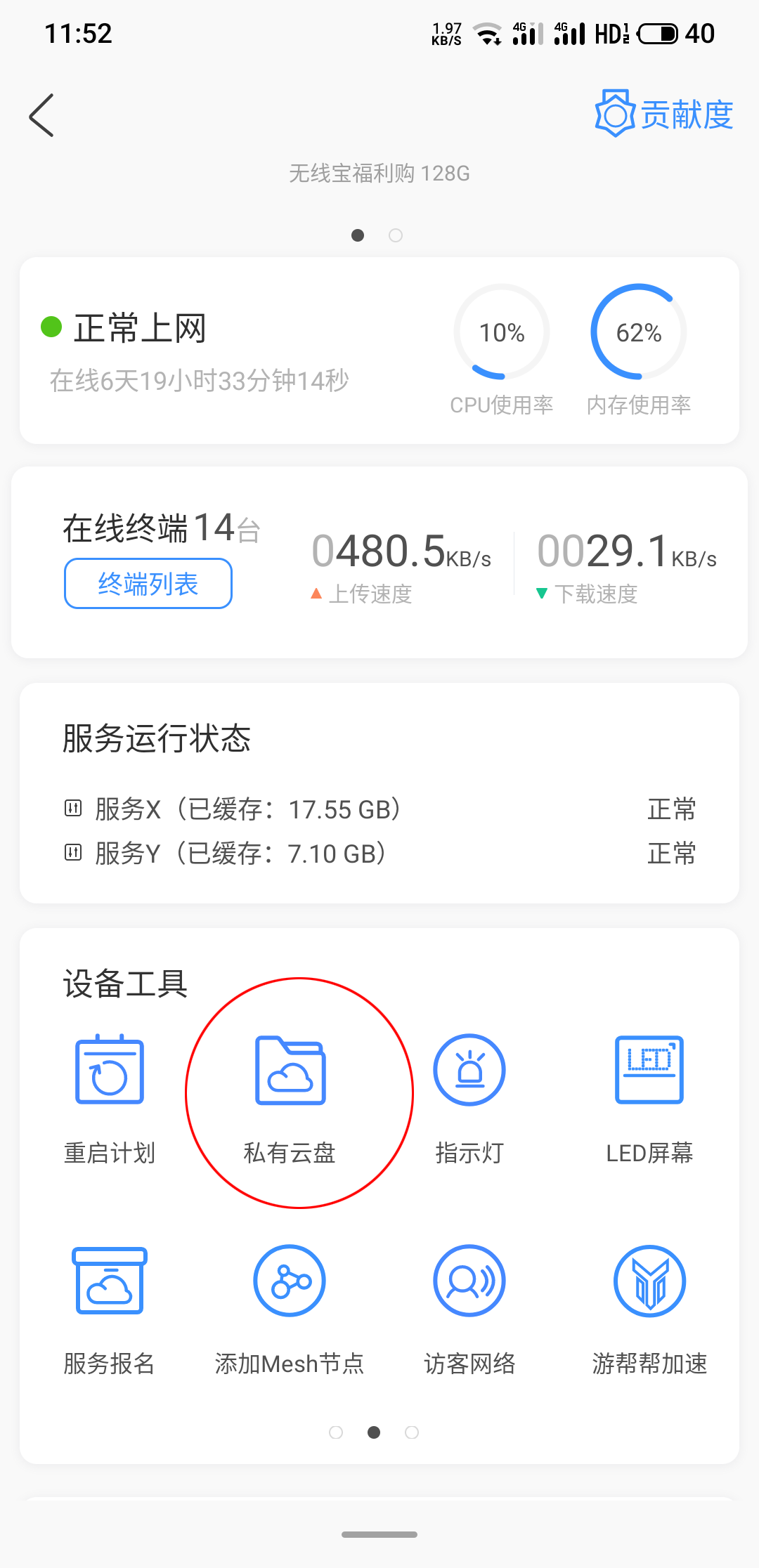Open 重启计划 tool

click(x=110, y=1099)
